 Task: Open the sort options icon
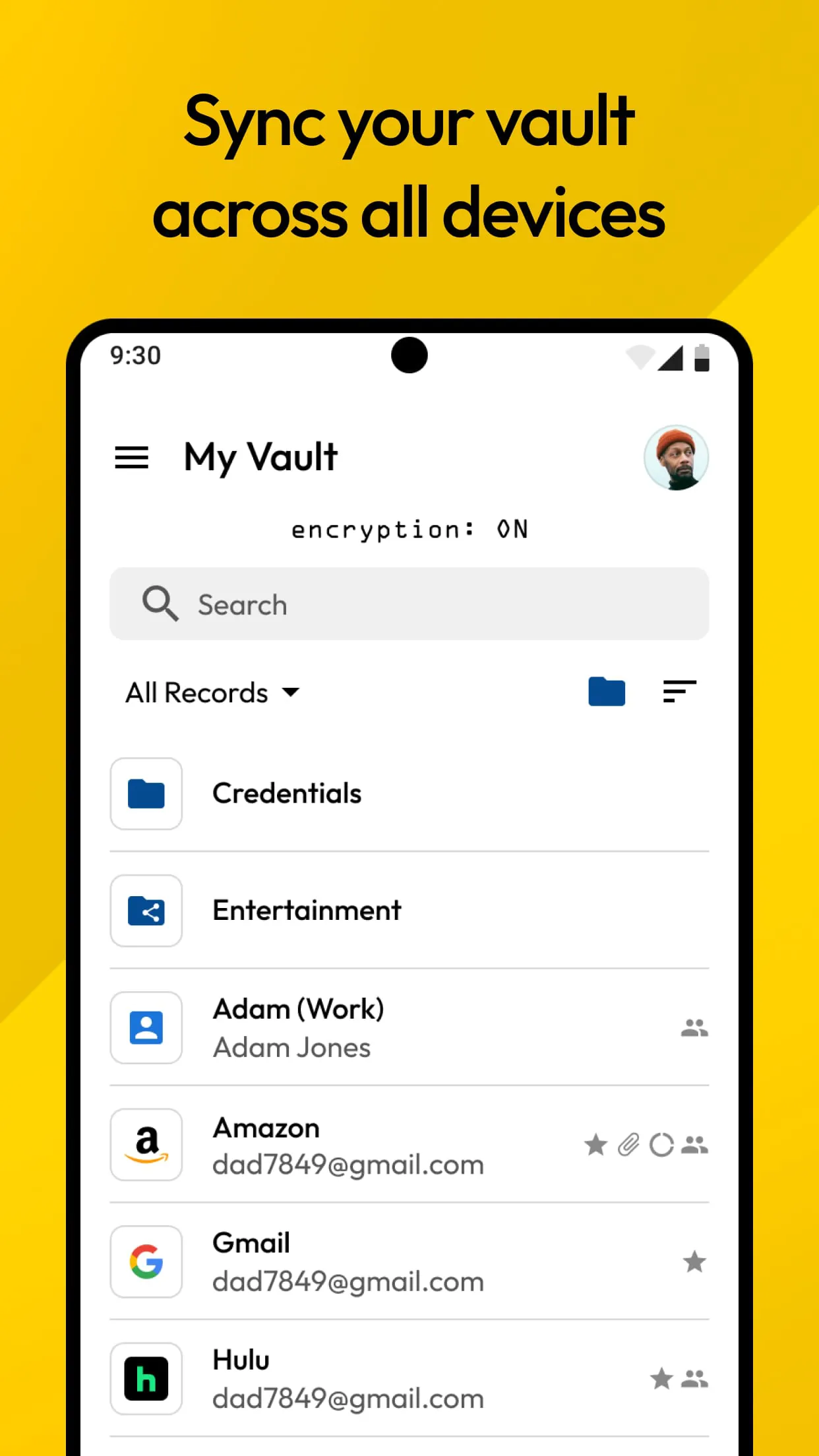click(679, 692)
